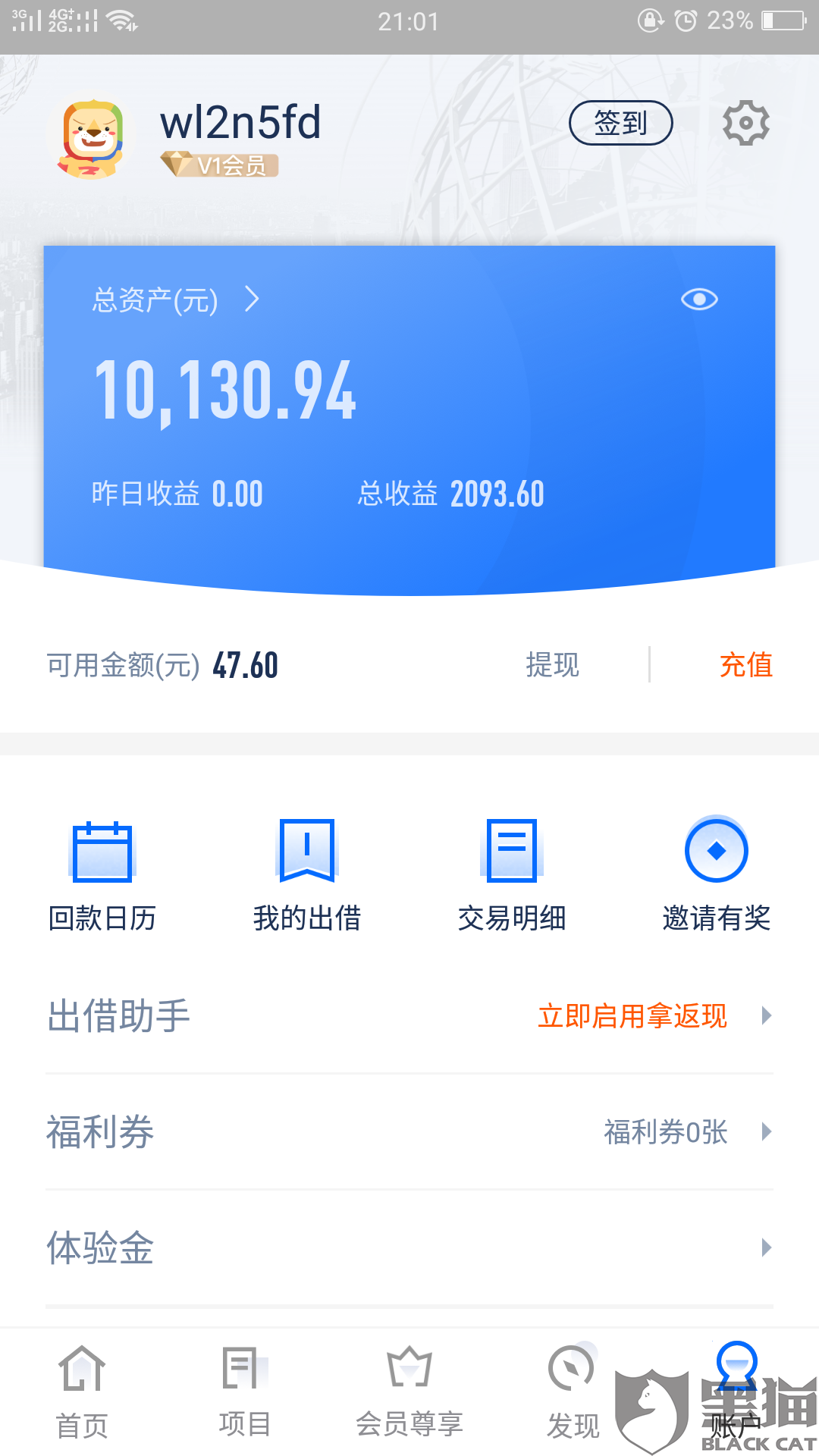Switch to the 发现 tab
Screen dimensions: 819x1456
pos(573,1392)
